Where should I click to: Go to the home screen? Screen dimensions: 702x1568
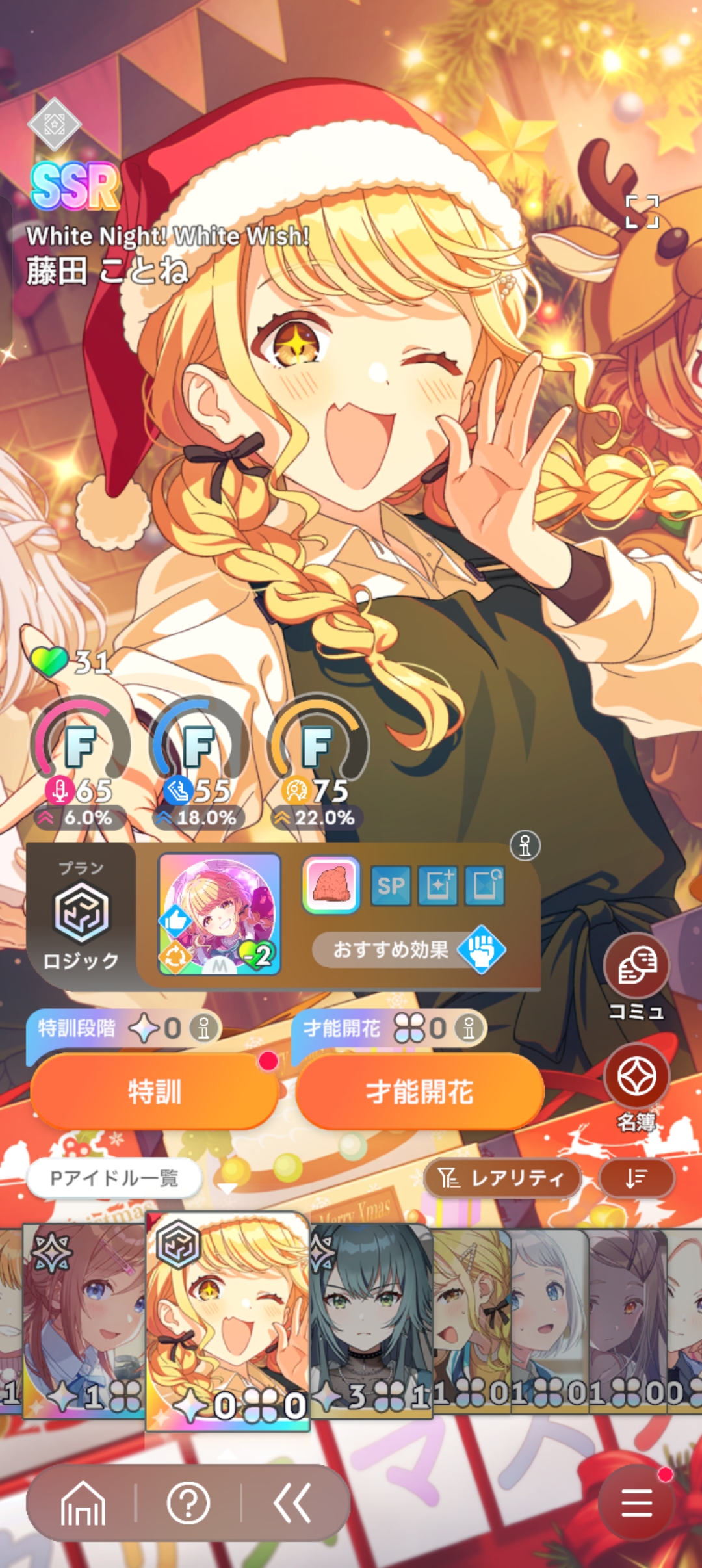click(83, 1503)
